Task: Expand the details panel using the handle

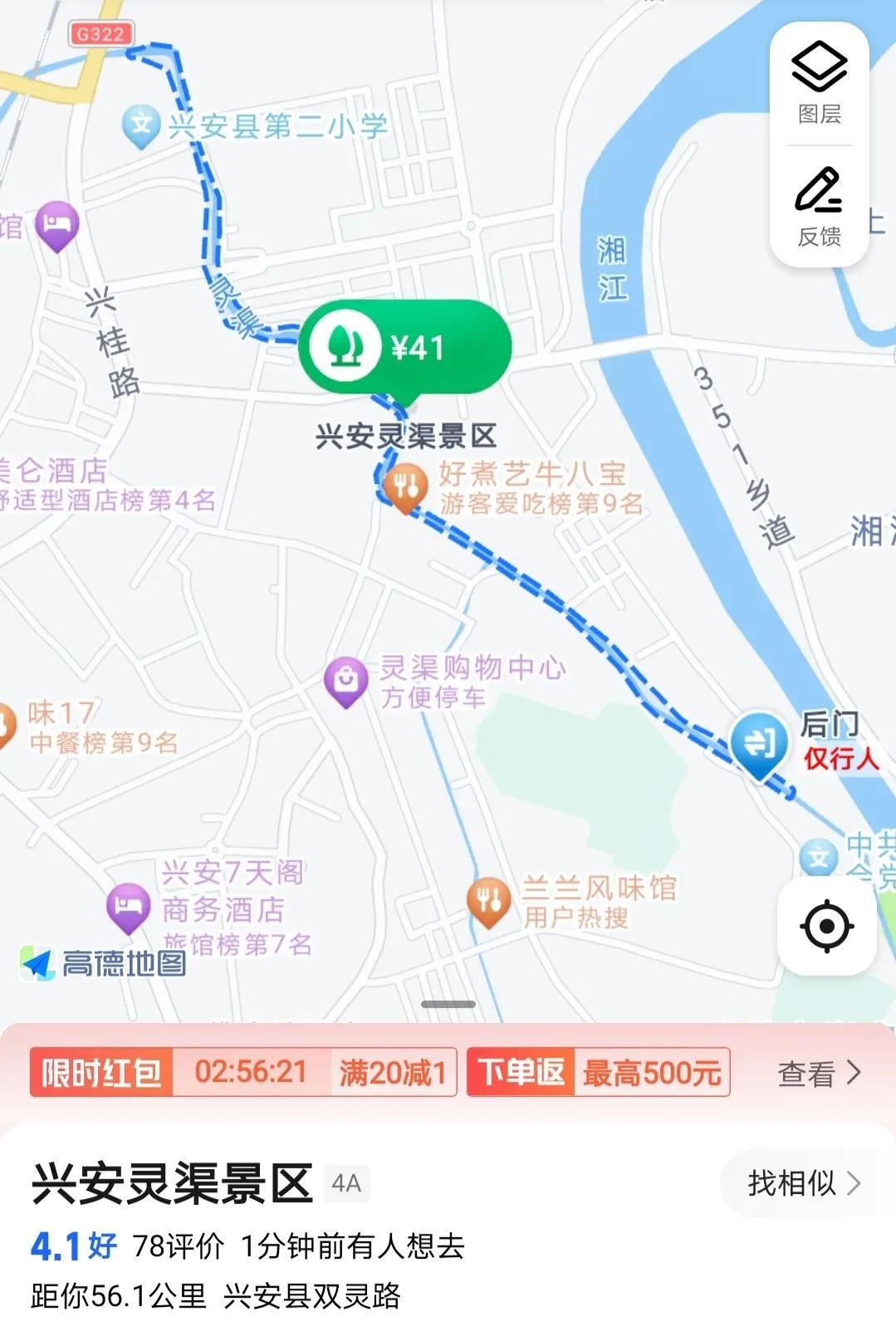Action: (448, 1005)
